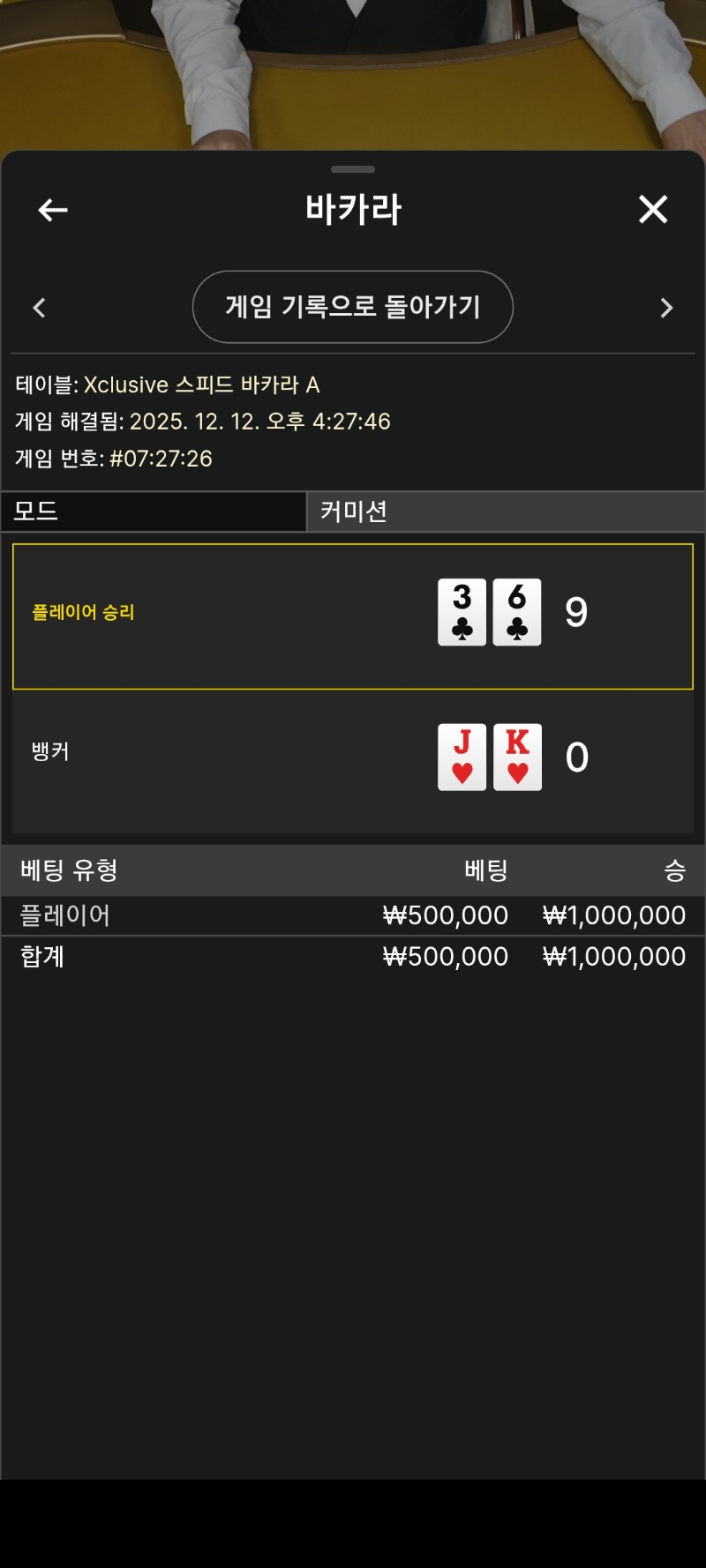Open the previous game with the left chevron

click(x=39, y=307)
